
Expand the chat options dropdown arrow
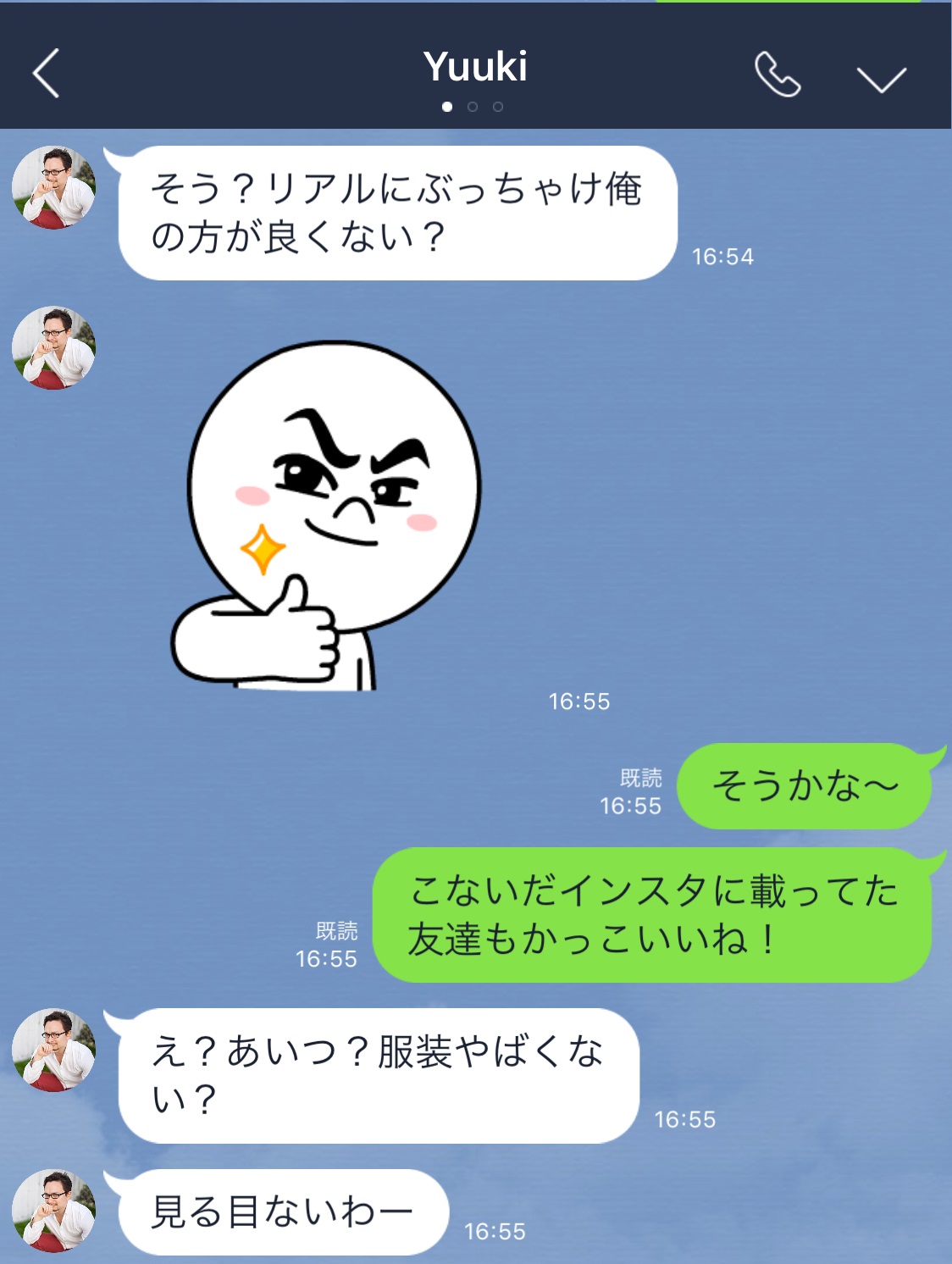[x=881, y=79]
